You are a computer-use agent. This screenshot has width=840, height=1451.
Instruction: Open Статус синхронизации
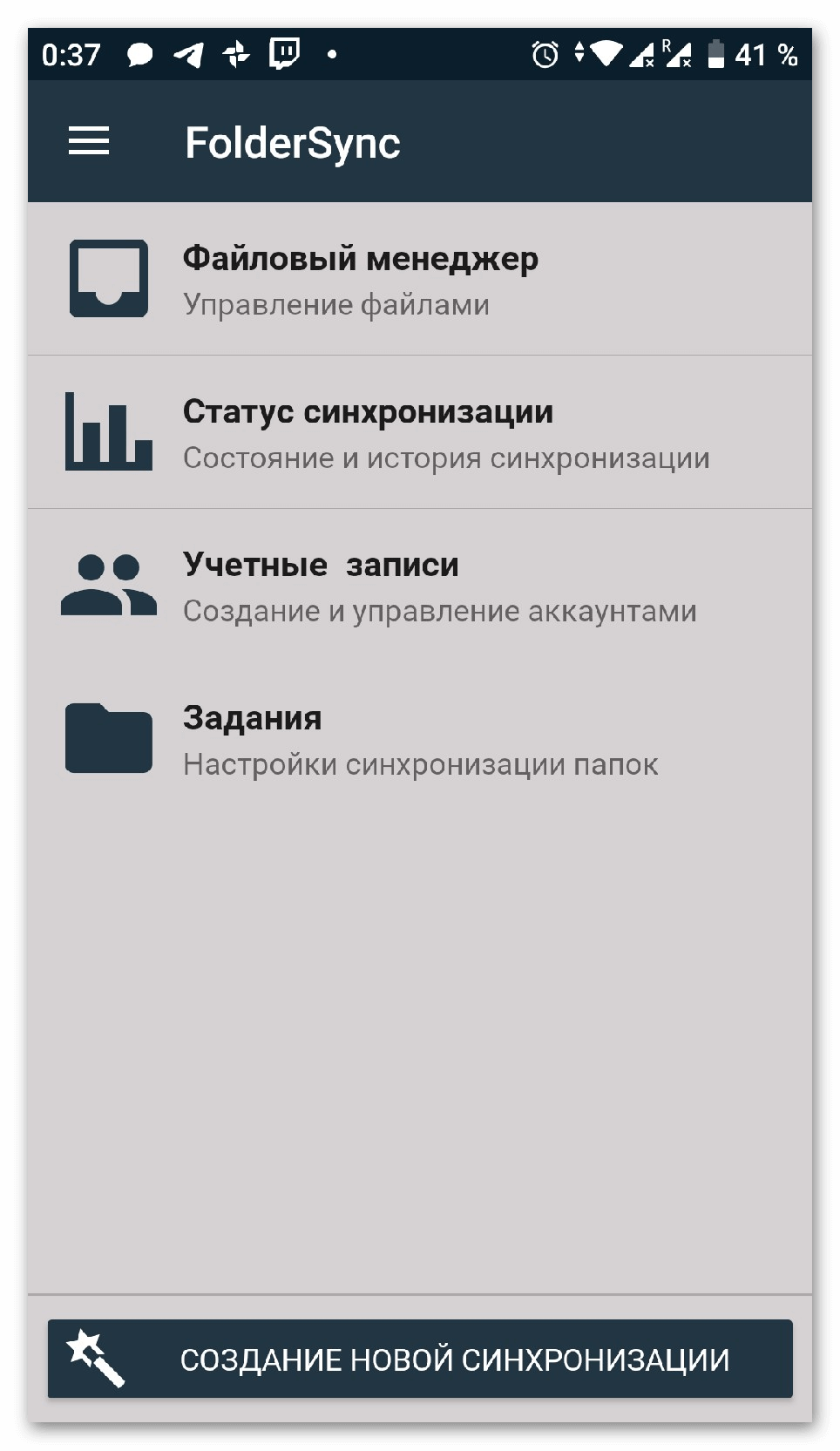tap(418, 432)
